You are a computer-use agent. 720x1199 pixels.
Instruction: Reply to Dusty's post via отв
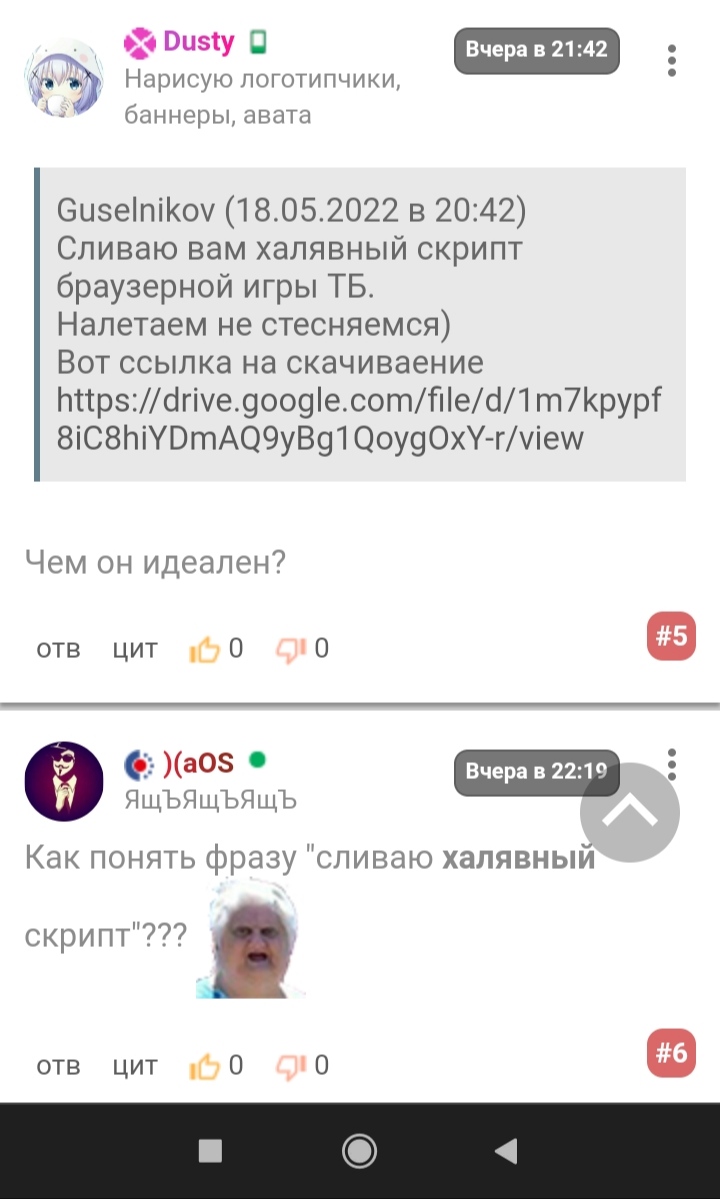pos(58,649)
